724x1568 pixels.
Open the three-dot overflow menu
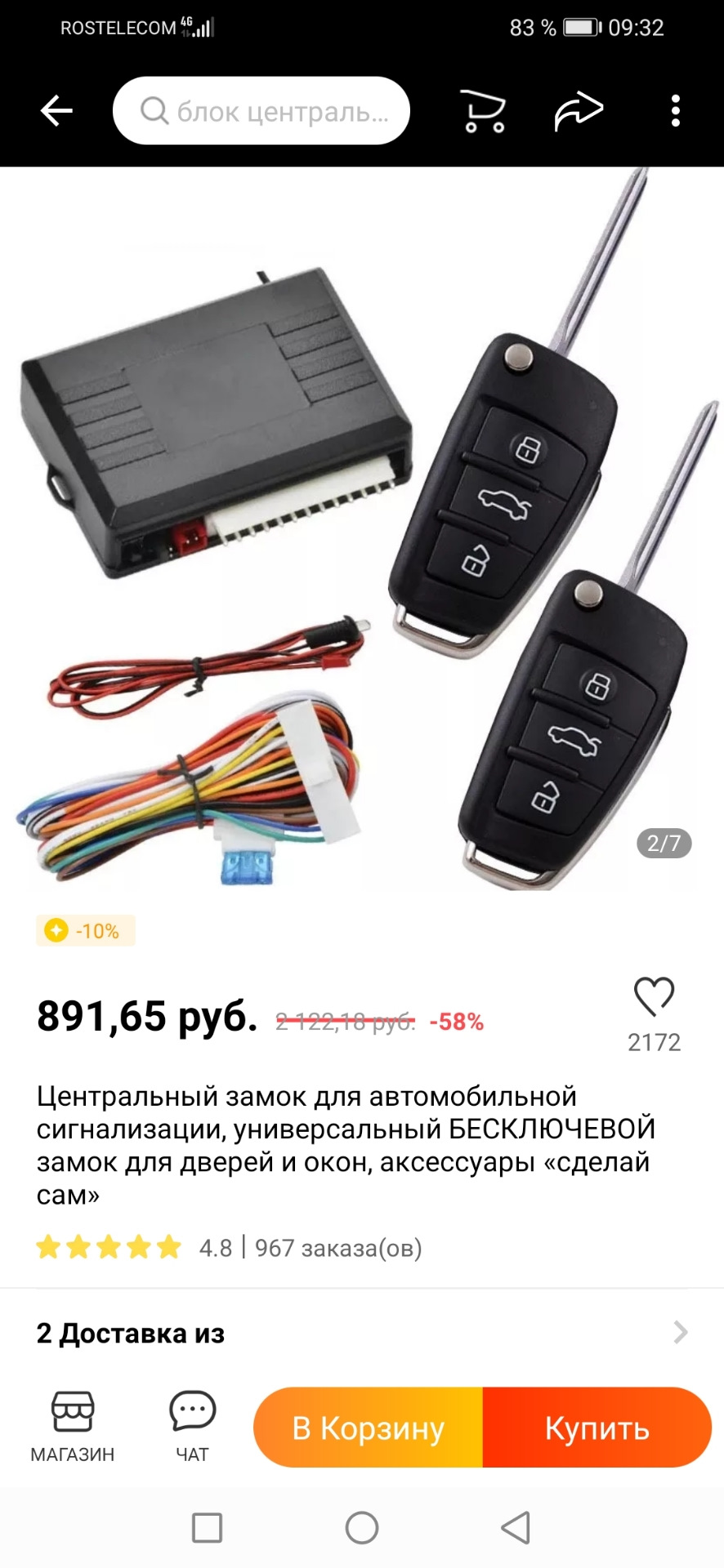pos(675,111)
